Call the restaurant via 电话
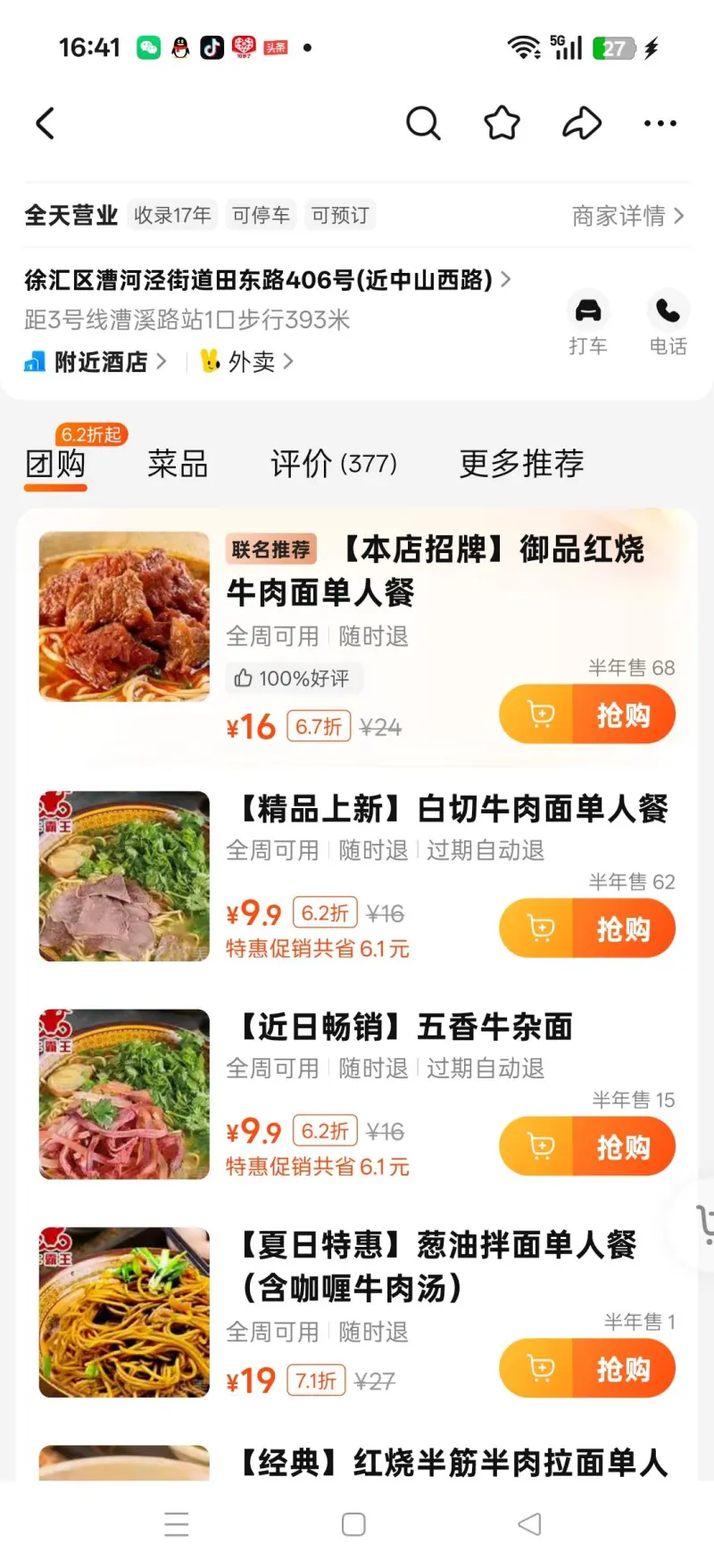 pos(668,323)
